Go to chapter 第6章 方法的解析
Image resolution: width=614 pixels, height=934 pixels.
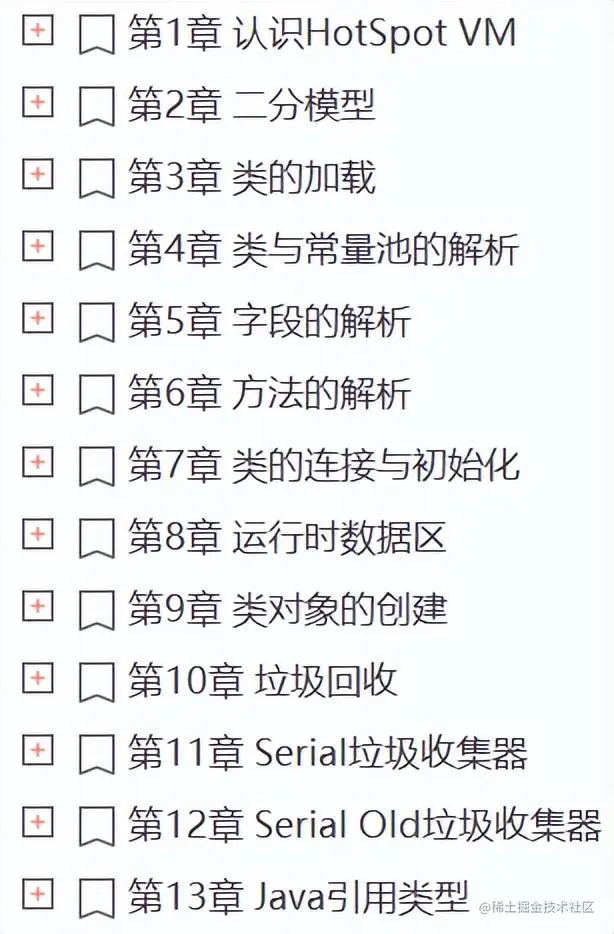(x=269, y=394)
